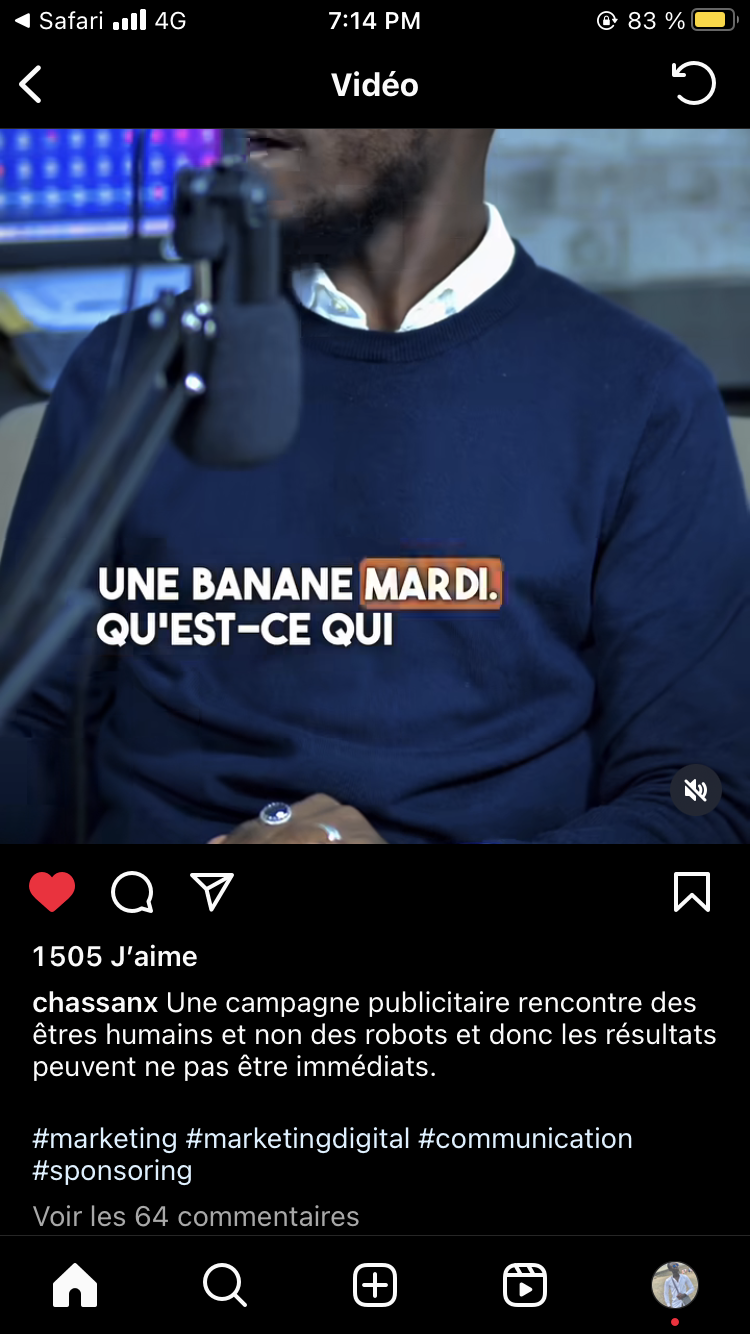Open the #marketingdigital hashtag

298,1138
